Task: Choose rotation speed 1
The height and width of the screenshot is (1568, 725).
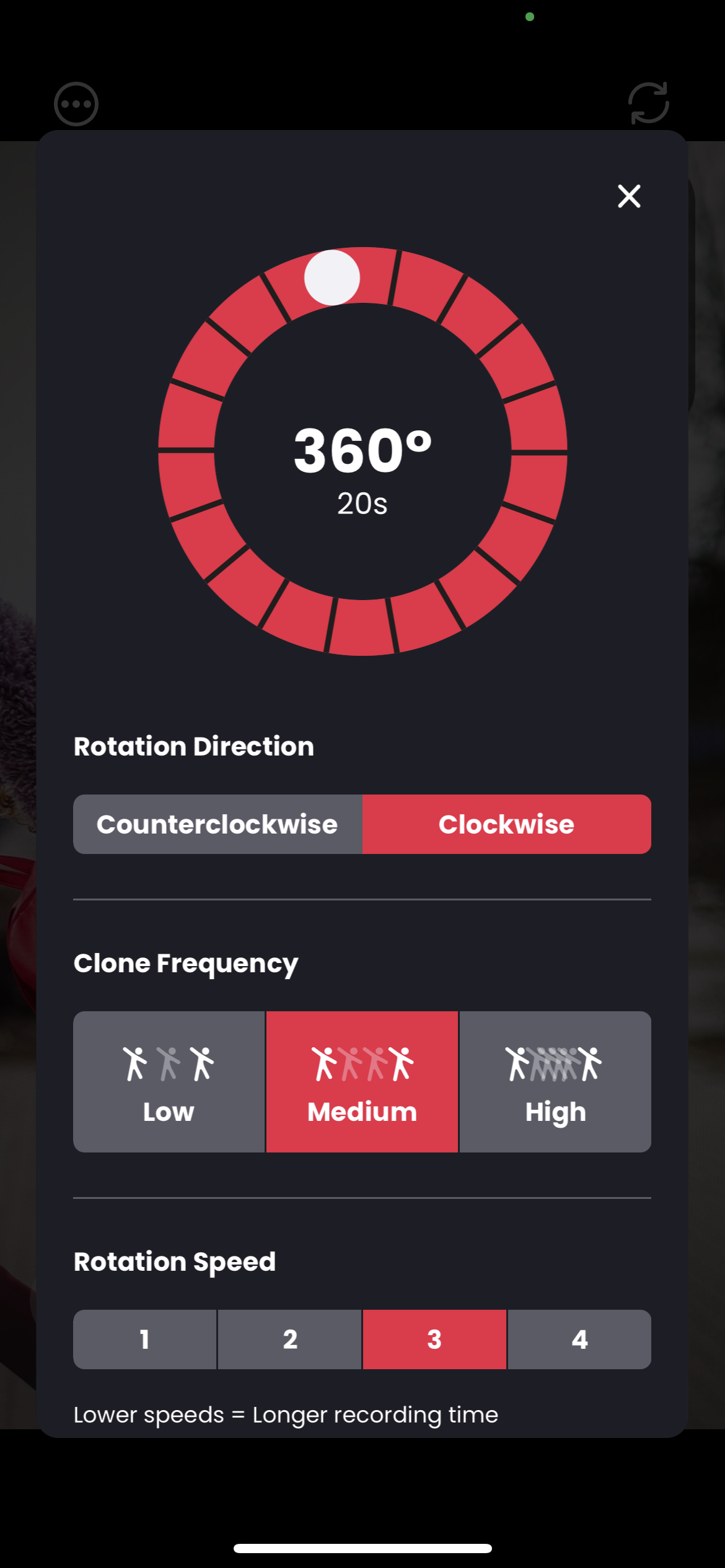Action: 145,1339
